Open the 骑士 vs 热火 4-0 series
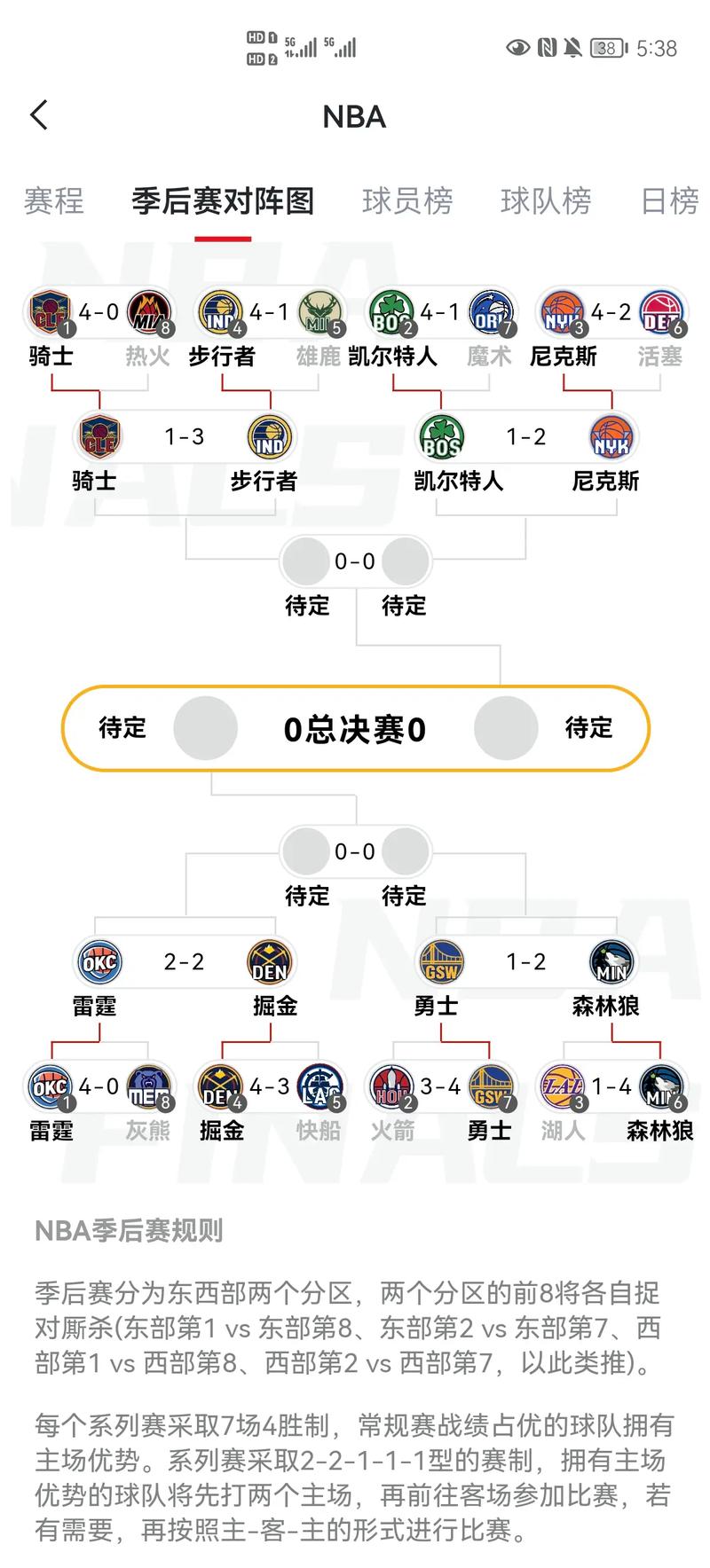 coord(99,312)
